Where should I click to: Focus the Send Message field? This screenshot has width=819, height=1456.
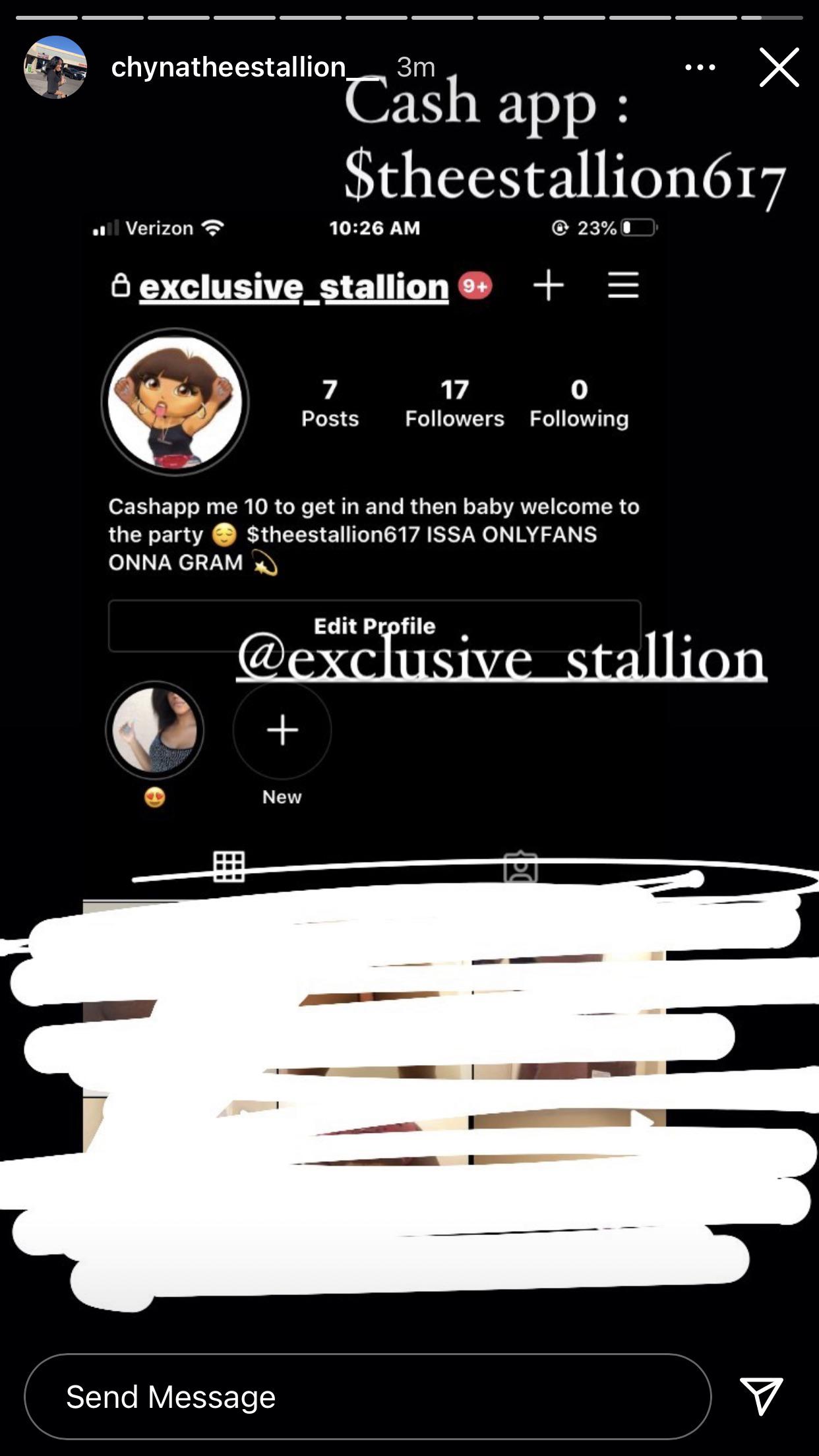coord(367,1397)
